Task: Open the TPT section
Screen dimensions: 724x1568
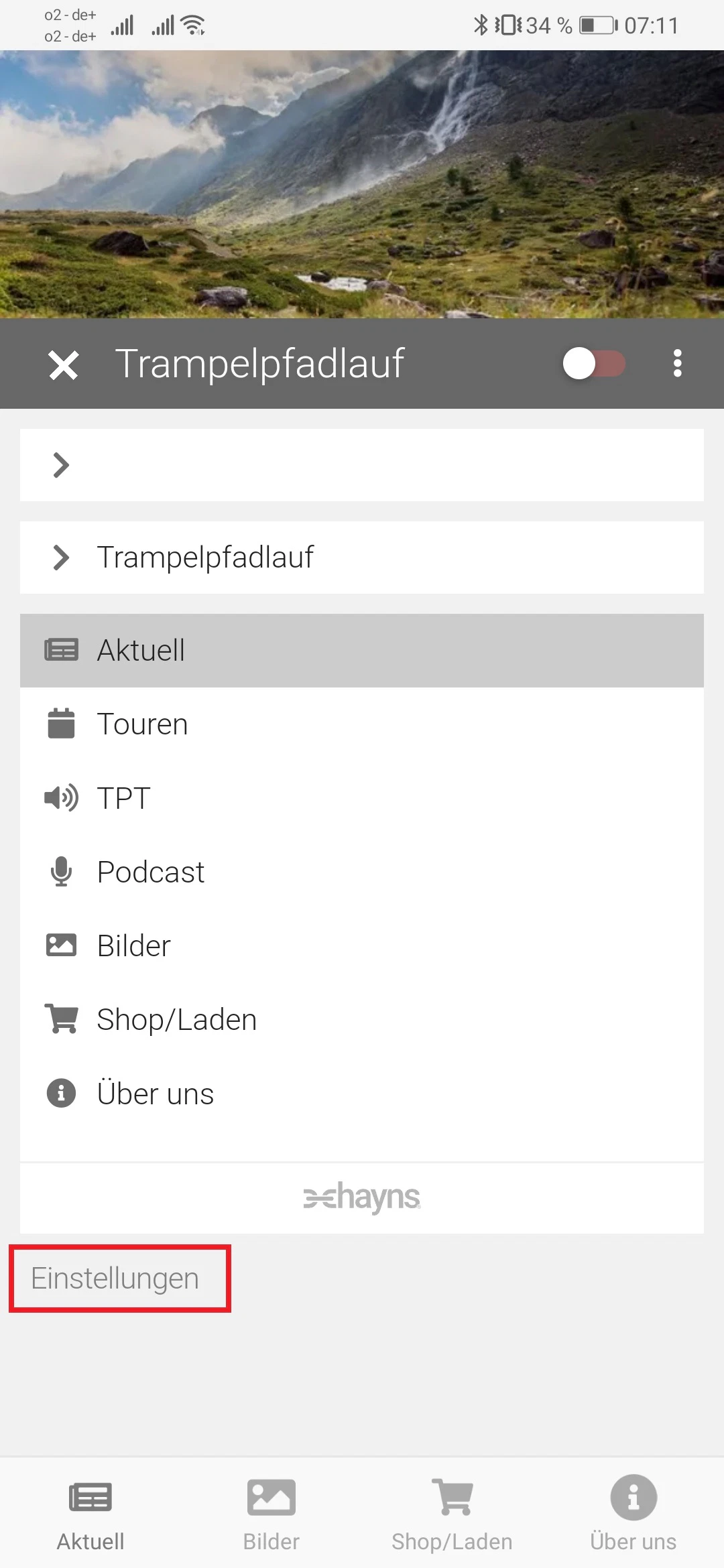Action: 362,798
